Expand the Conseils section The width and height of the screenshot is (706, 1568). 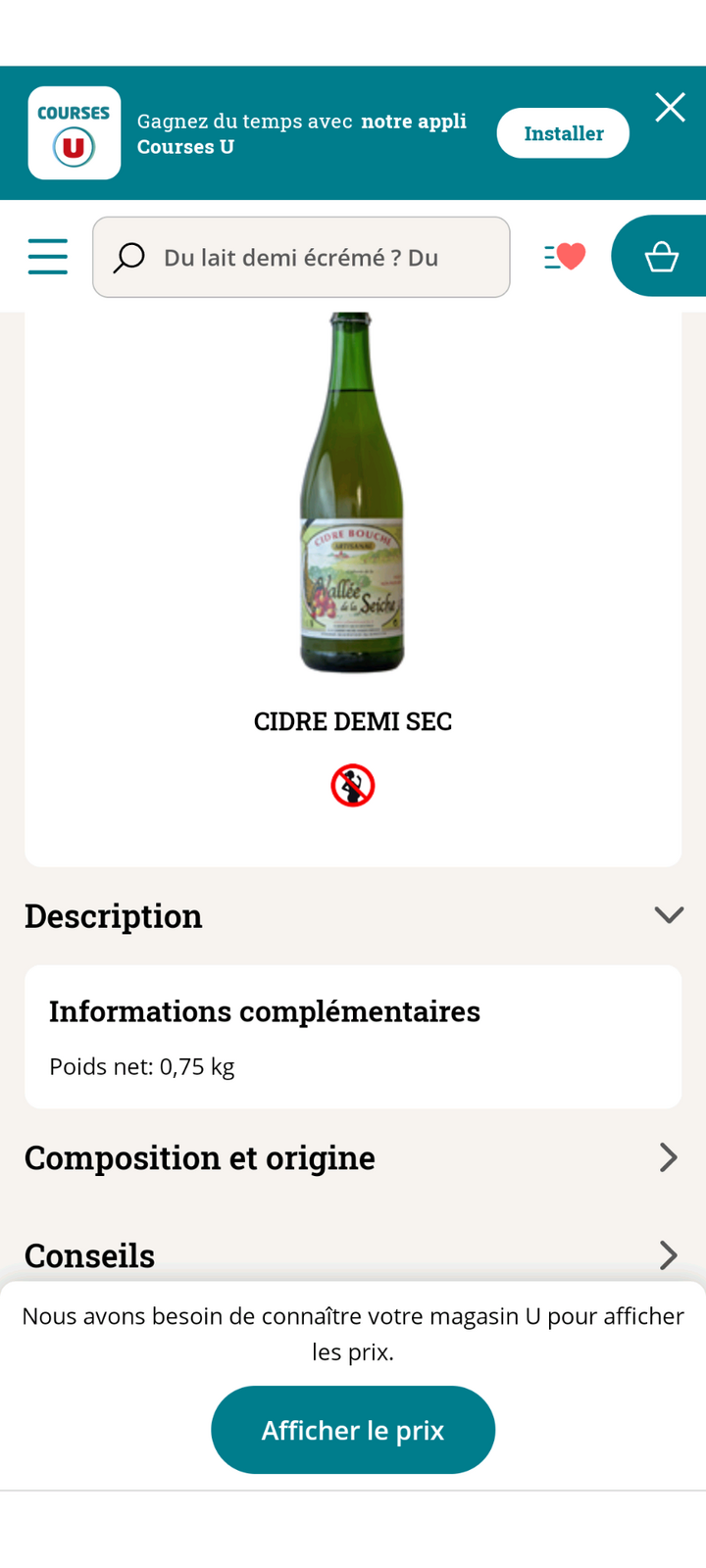click(668, 1255)
